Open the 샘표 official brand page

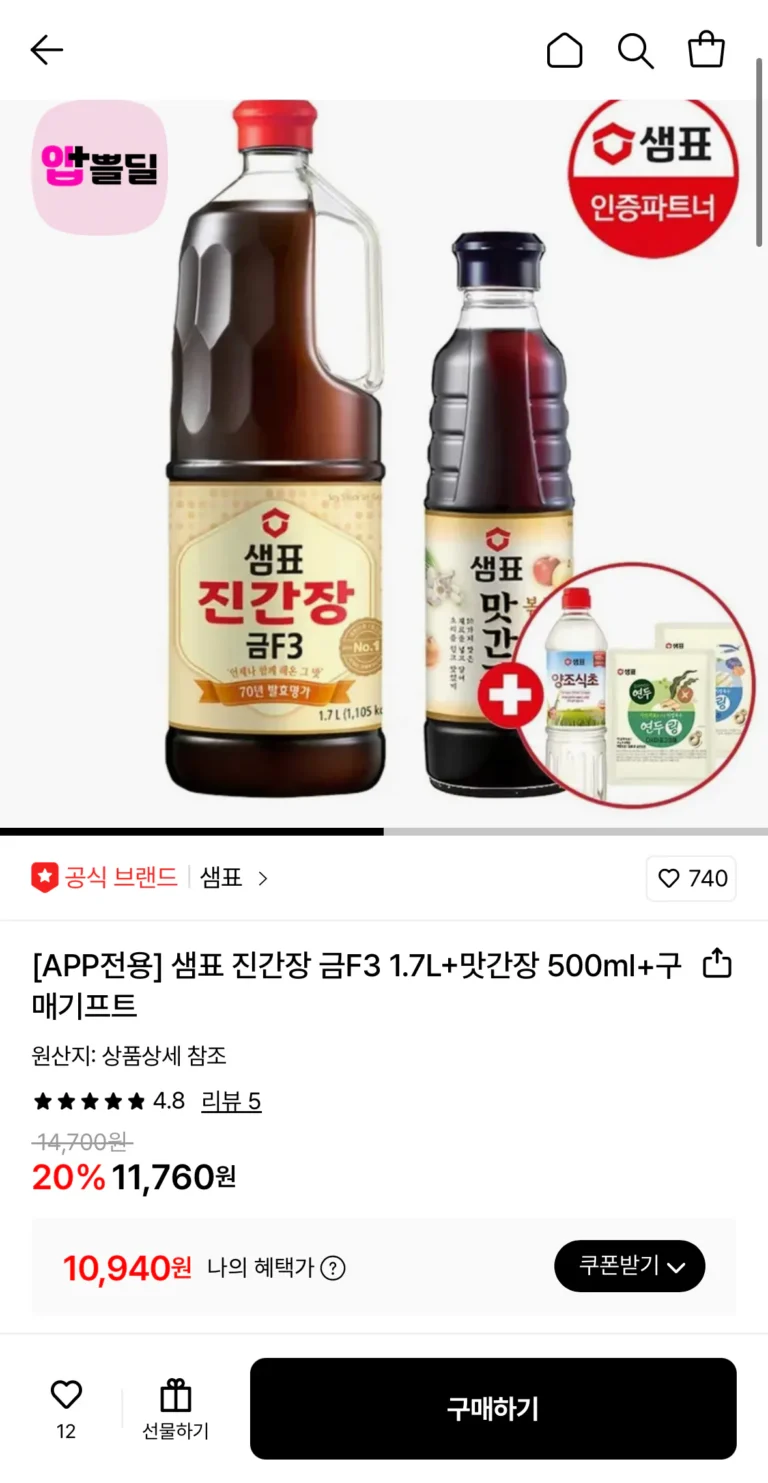point(232,878)
